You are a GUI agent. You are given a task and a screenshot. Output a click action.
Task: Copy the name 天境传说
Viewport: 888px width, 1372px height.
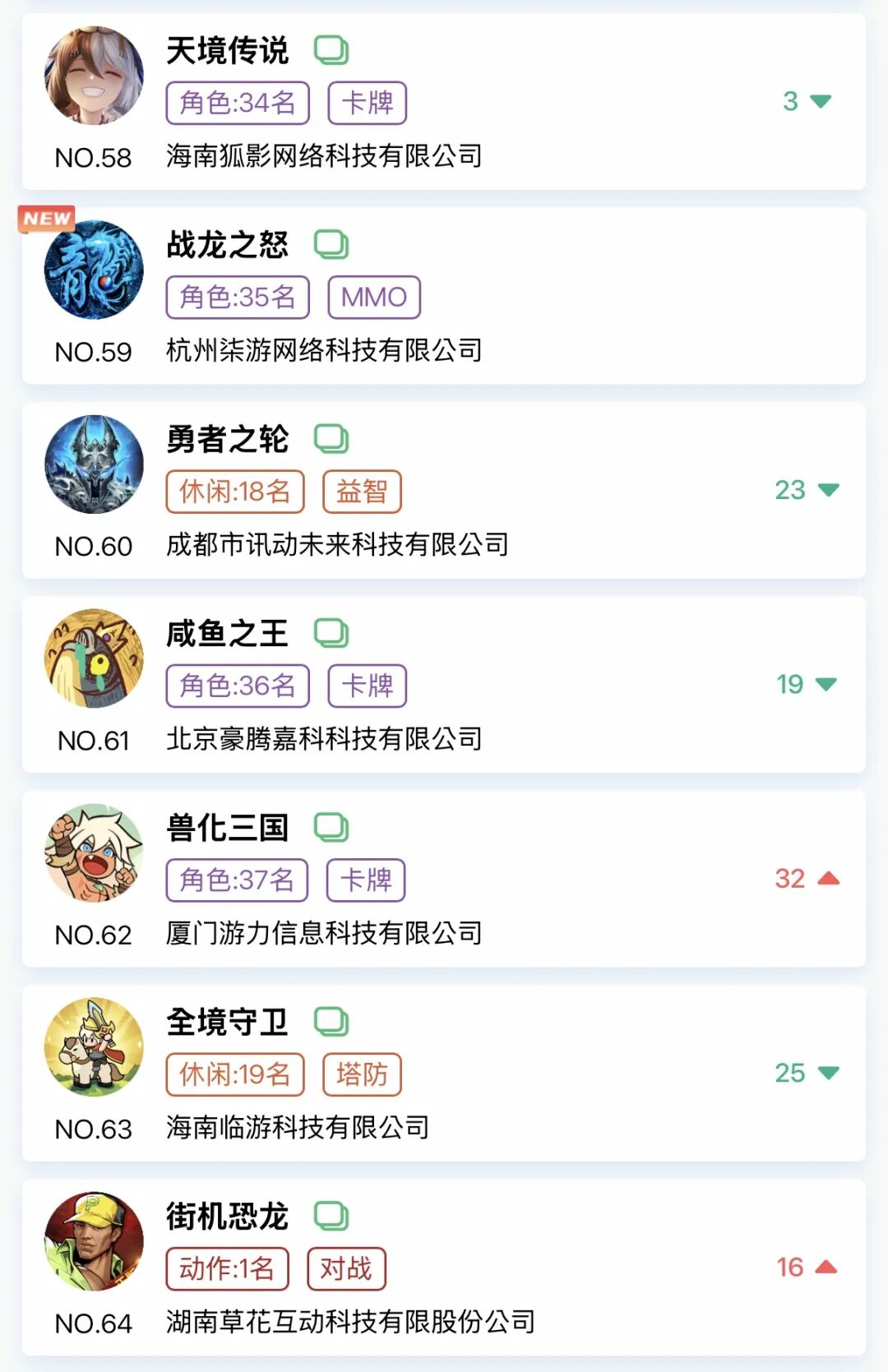tap(331, 50)
